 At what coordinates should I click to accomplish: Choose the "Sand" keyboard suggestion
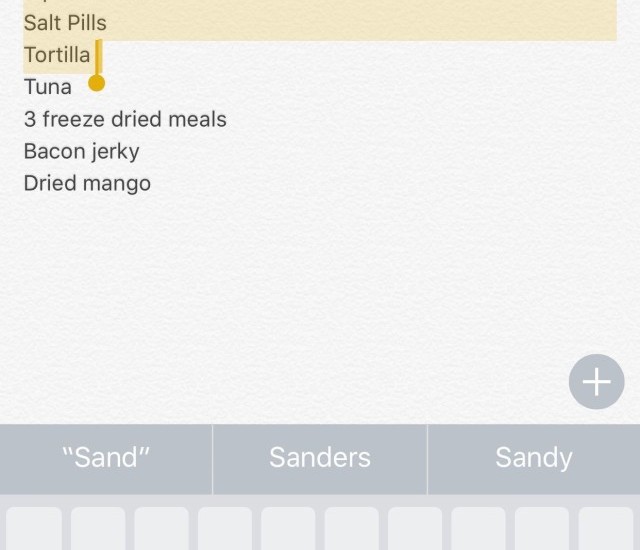click(x=106, y=458)
